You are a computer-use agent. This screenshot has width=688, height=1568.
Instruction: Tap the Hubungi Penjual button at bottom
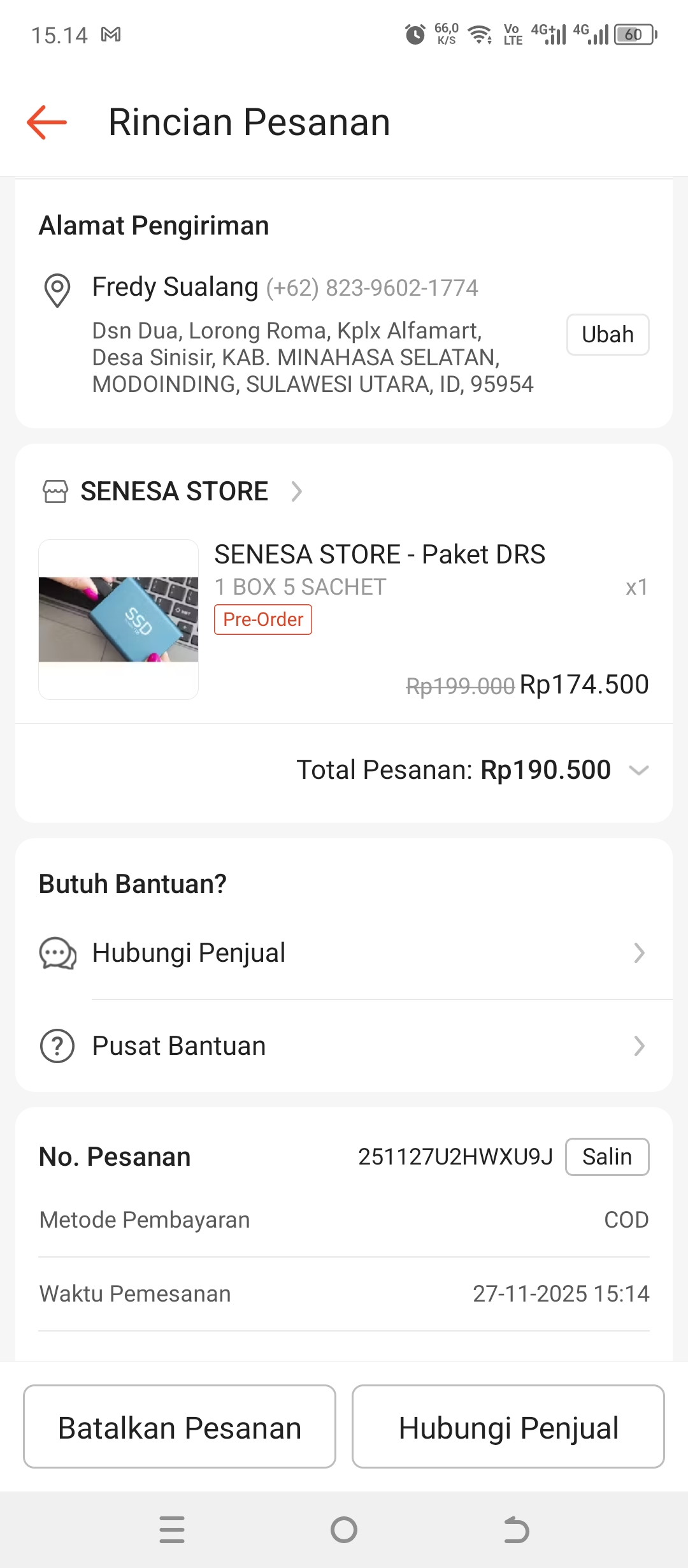[x=508, y=1428]
